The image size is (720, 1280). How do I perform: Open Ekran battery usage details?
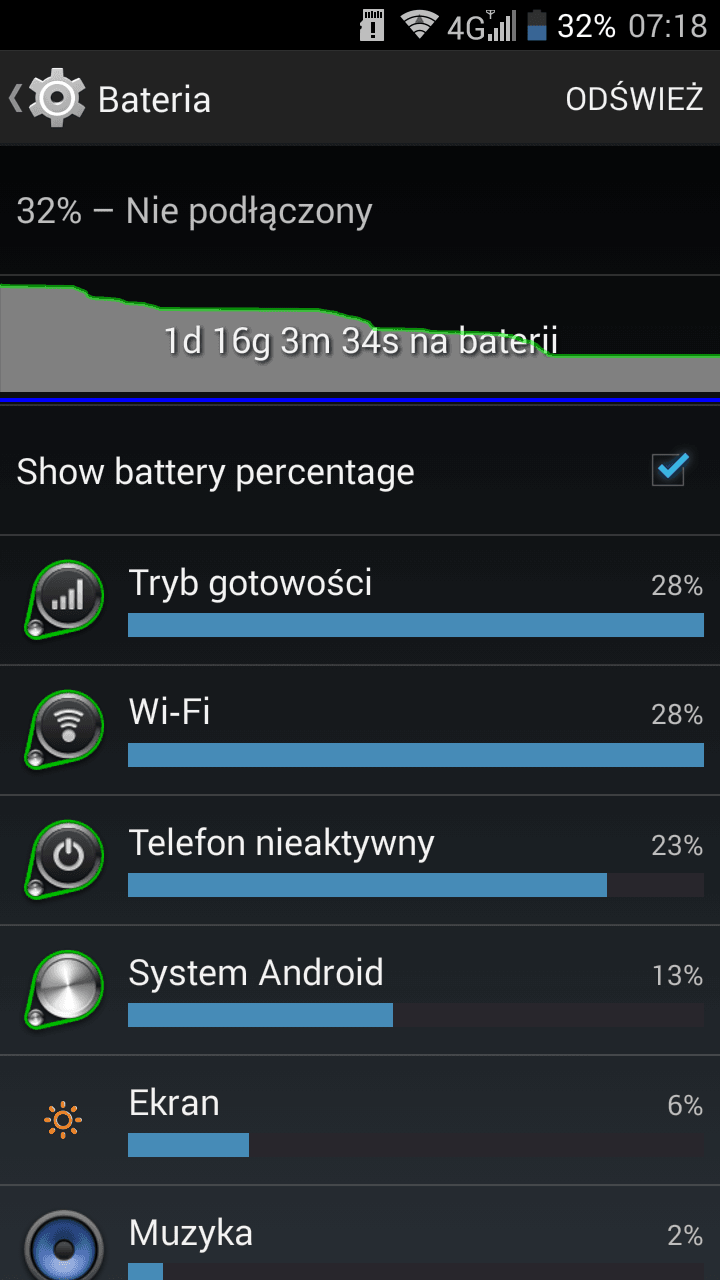(x=360, y=1121)
